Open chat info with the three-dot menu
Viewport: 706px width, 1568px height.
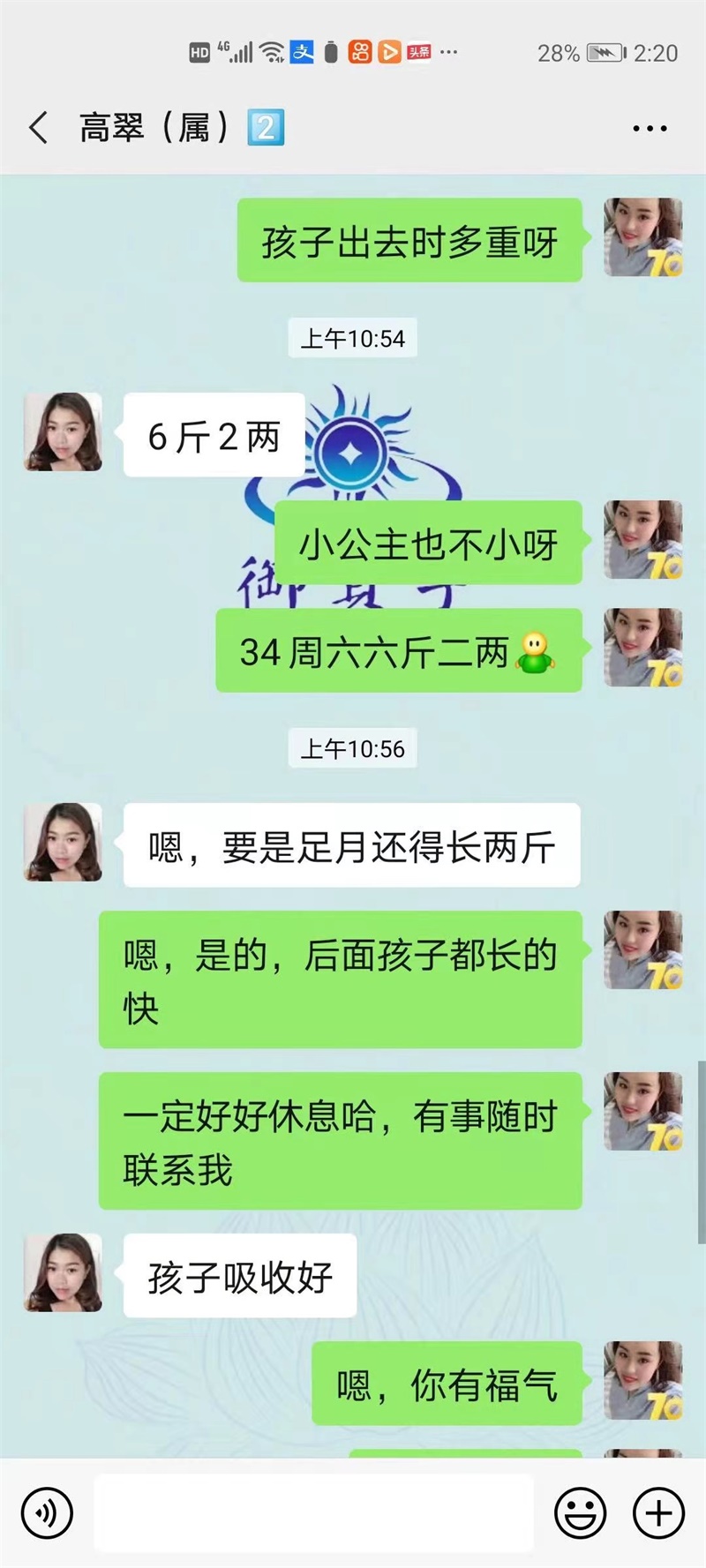tap(650, 129)
